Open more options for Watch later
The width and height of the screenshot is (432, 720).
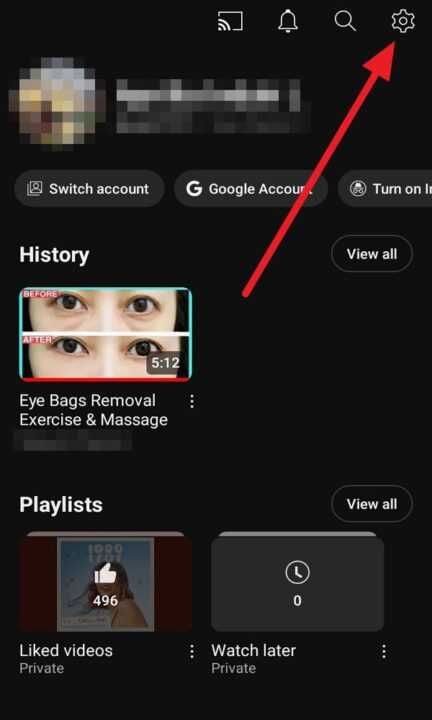(384, 651)
